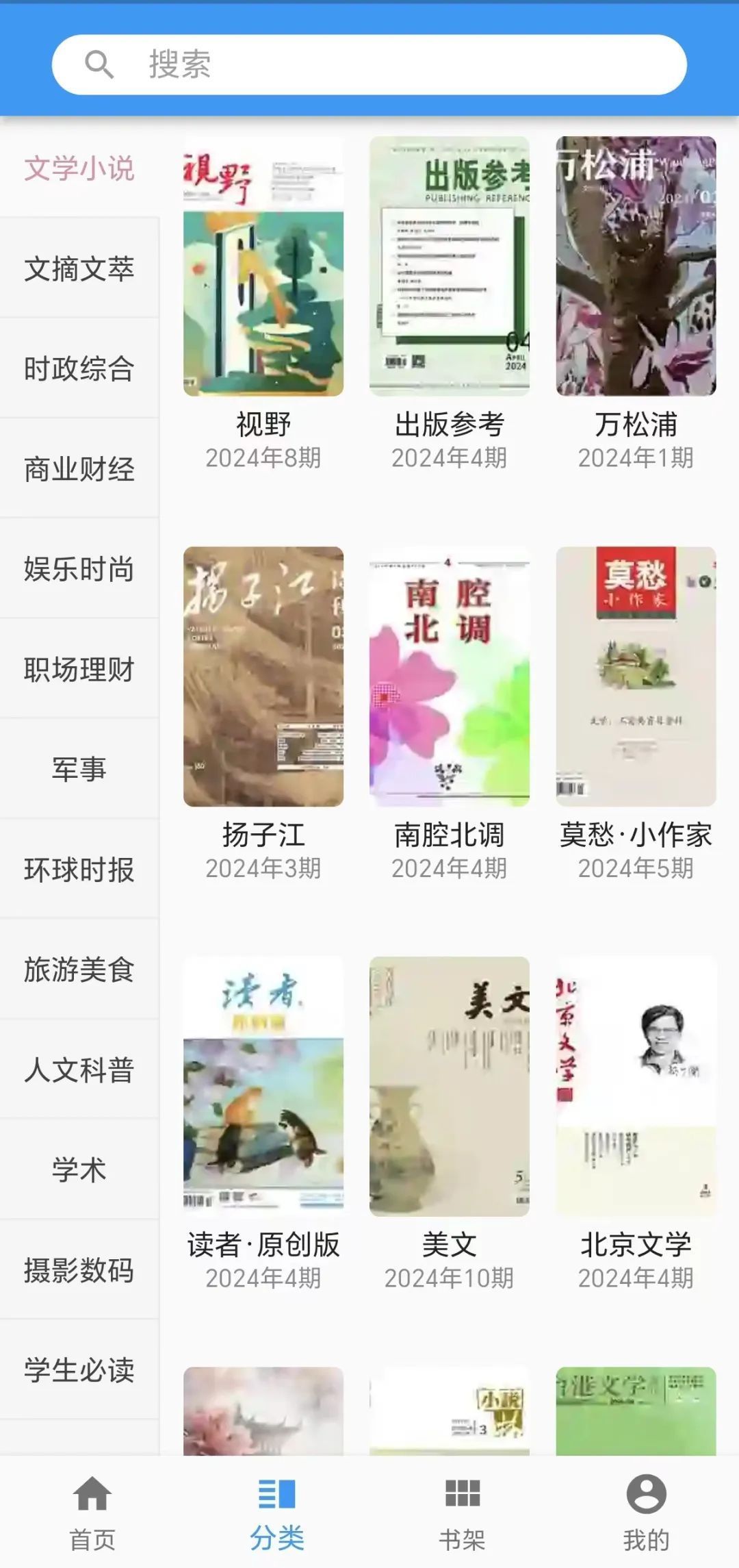This screenshot has width=739, height=1568.
Task: Select the 娱乐时尚 category
Action: click(x=79, y=569)
